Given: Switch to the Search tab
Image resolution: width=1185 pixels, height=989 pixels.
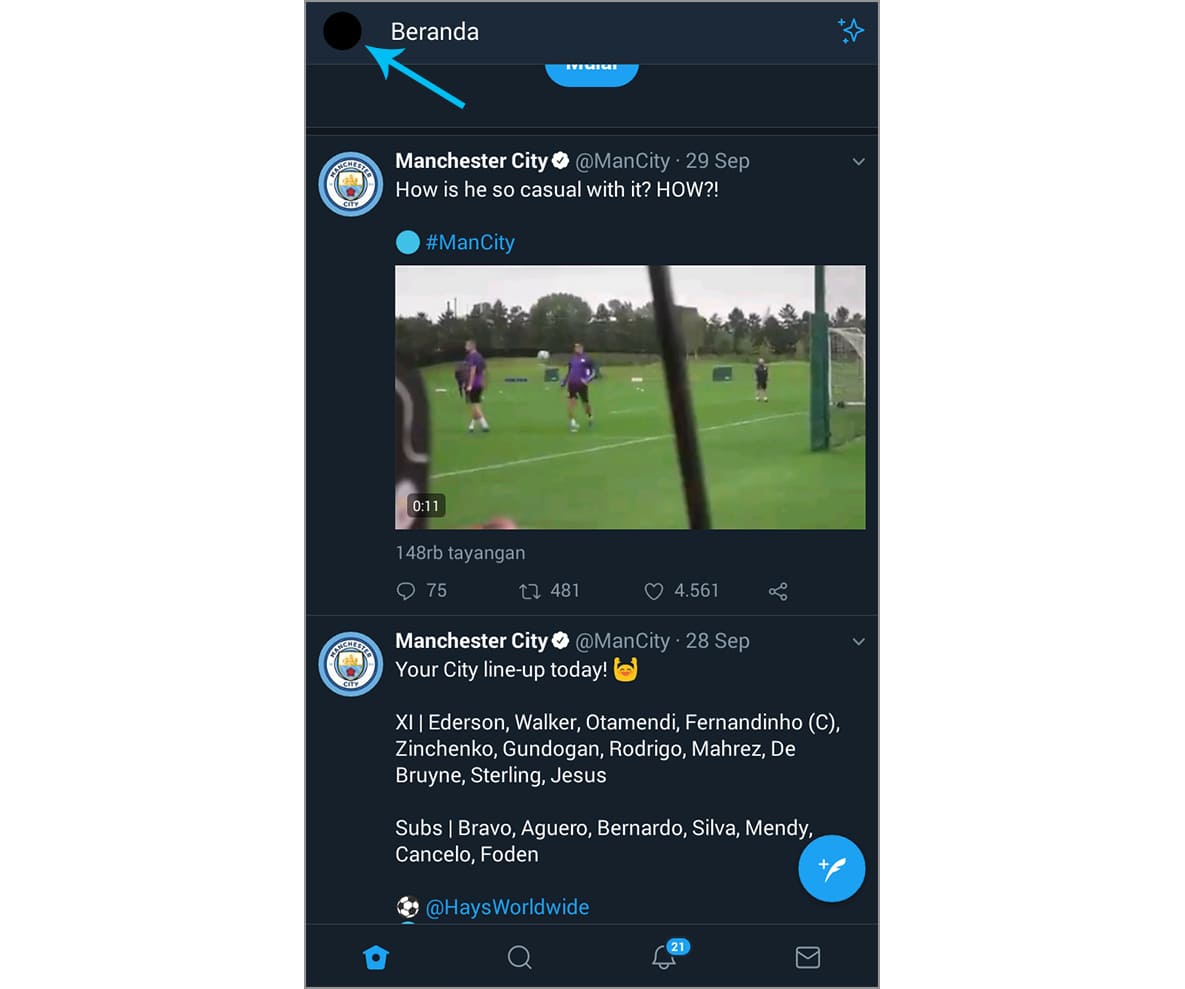Looking at the screenshot, I should tap(519, 958).
